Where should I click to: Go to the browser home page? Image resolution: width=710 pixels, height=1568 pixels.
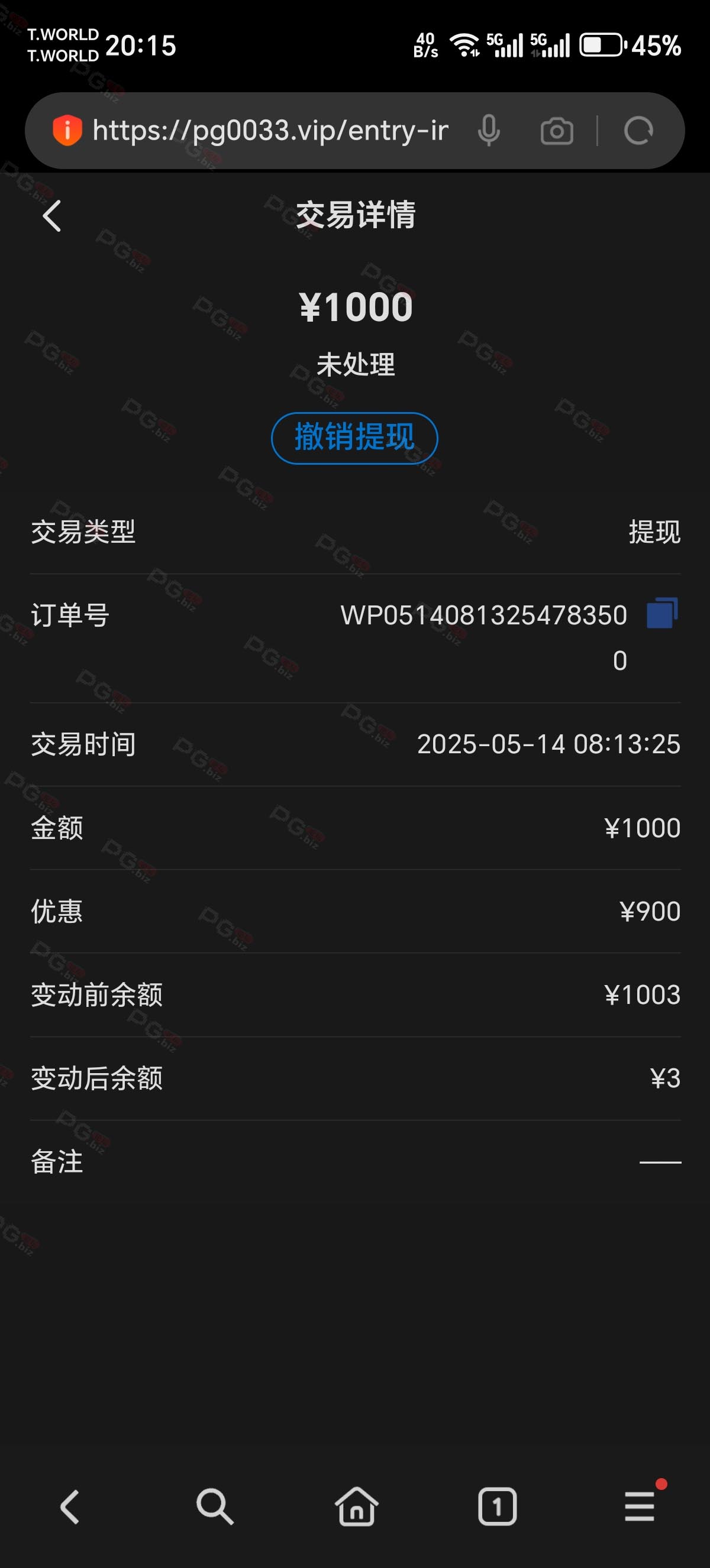pyautogui.click(x=356, y=1507)
